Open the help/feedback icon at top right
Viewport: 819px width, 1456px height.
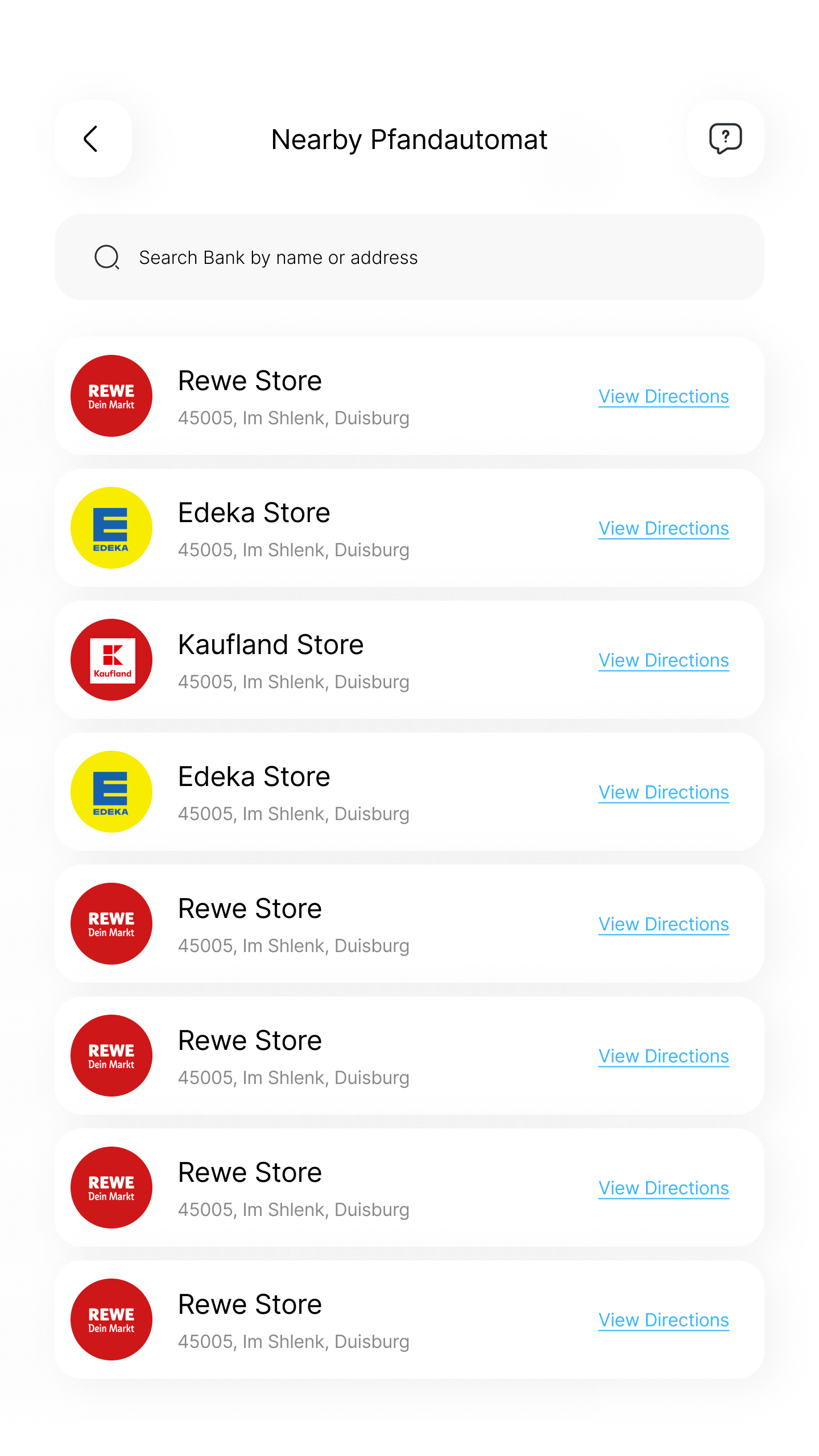pyautogui.click(x=726, y=139)
